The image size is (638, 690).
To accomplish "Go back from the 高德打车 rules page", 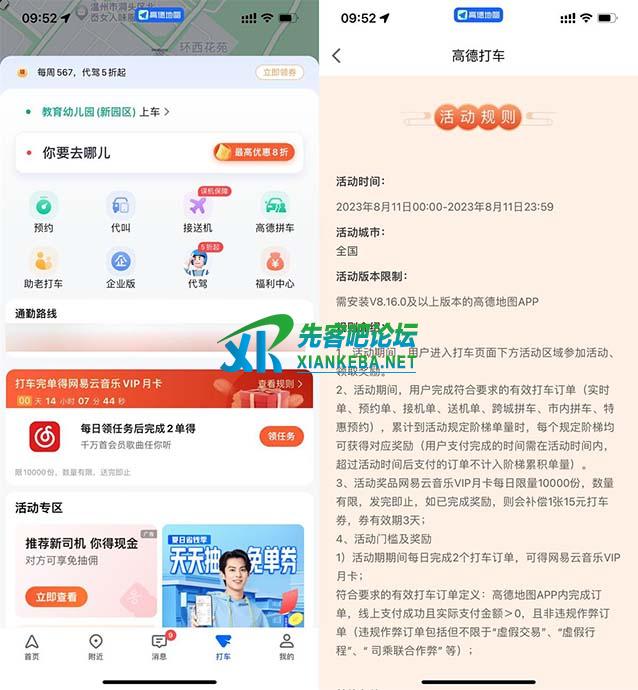I will 336,56.
